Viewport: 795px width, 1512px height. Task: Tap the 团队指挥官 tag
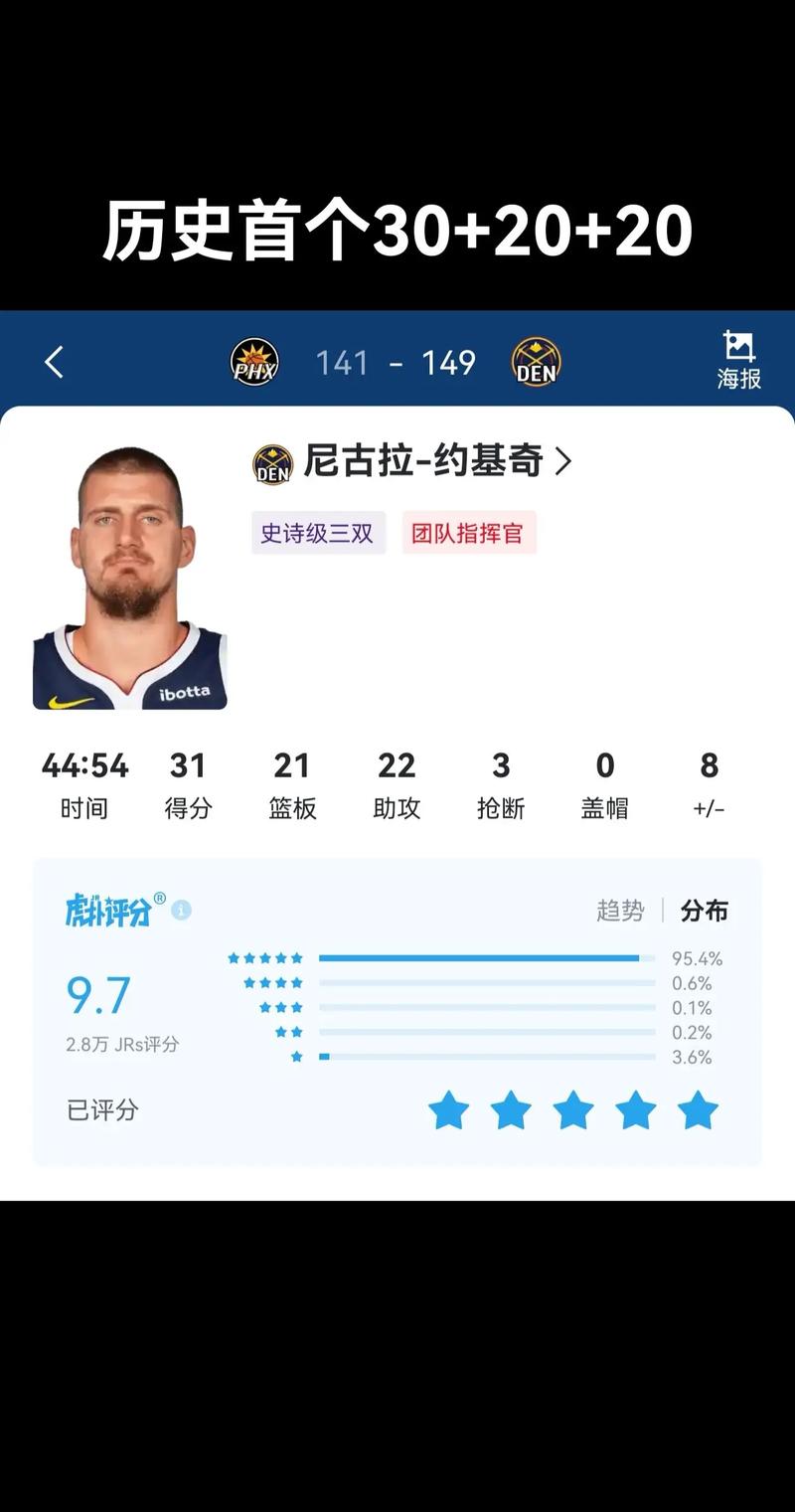(x=468, y=533)
